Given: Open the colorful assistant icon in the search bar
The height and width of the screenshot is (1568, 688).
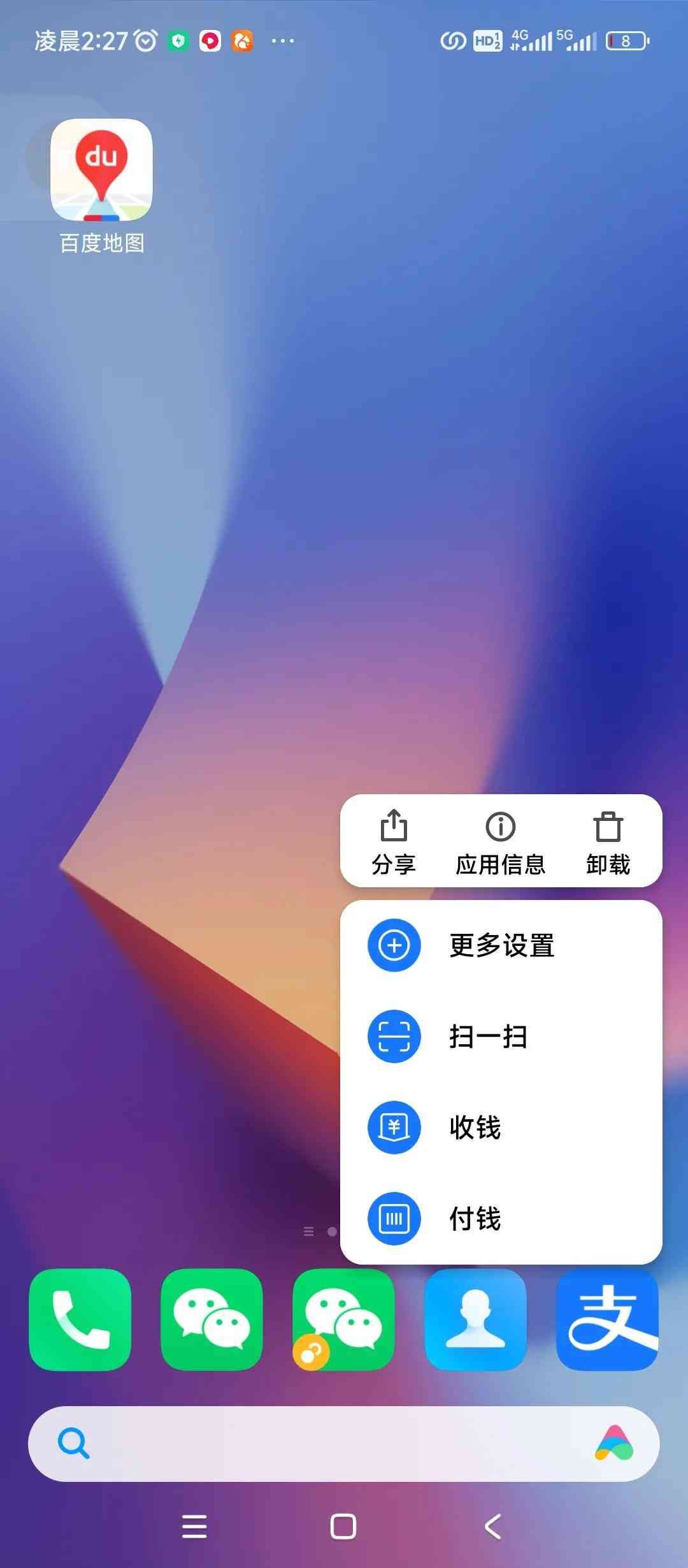Looking at the screenshot, I should (613, 1444).
